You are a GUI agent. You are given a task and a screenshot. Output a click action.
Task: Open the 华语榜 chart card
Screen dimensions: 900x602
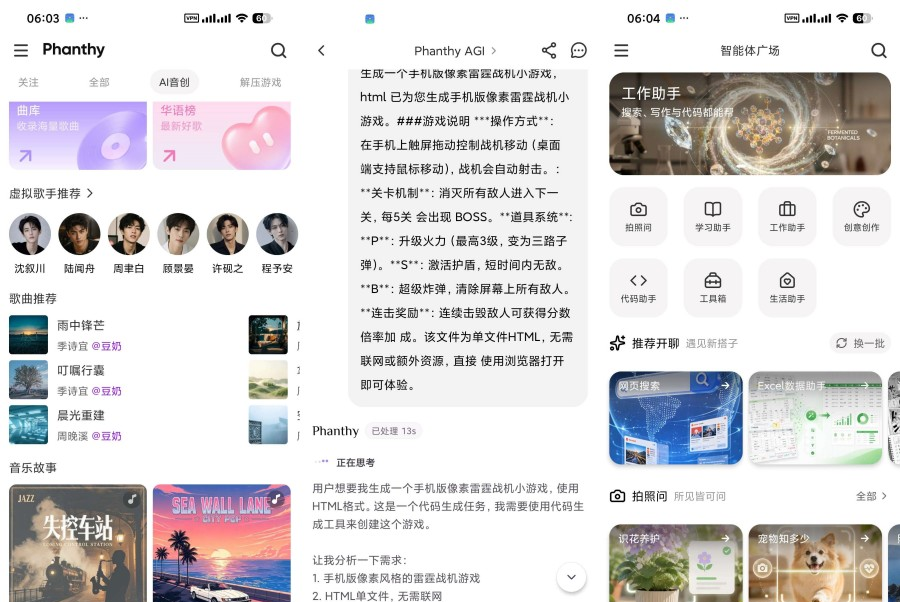click(x=222, y=135)
